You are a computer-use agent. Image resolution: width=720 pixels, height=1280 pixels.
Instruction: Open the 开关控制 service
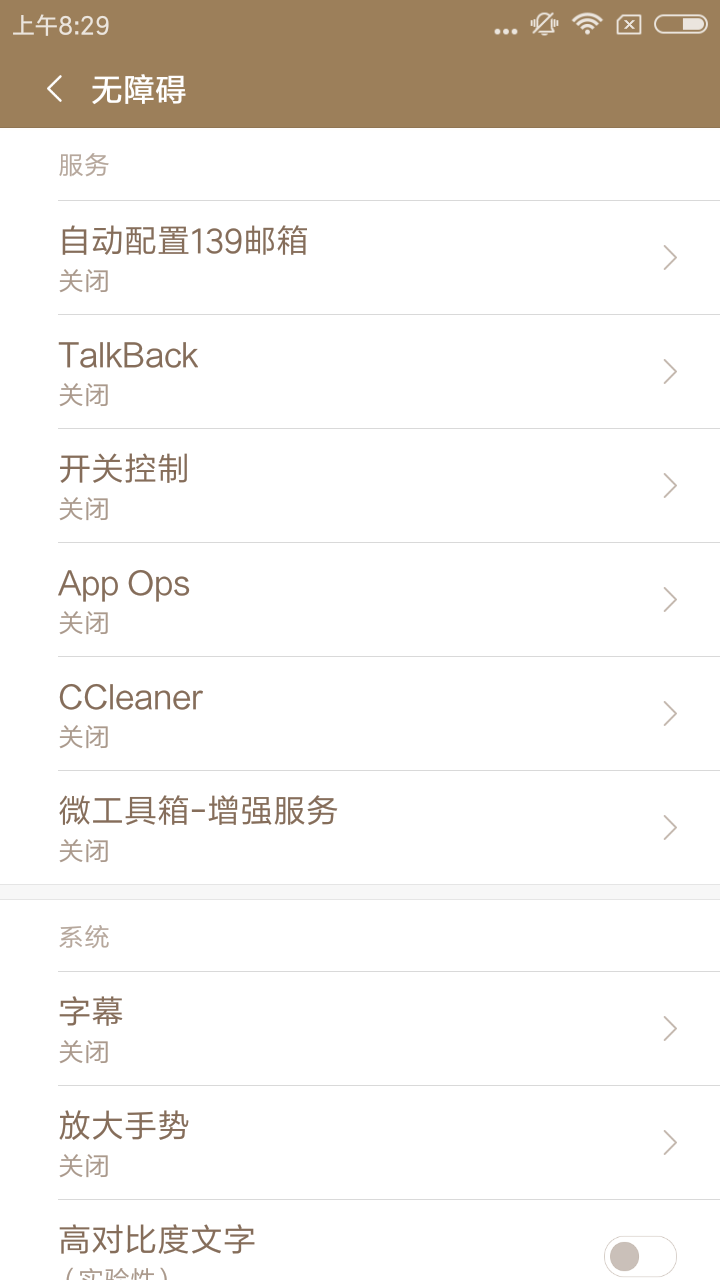pos(360,486)
